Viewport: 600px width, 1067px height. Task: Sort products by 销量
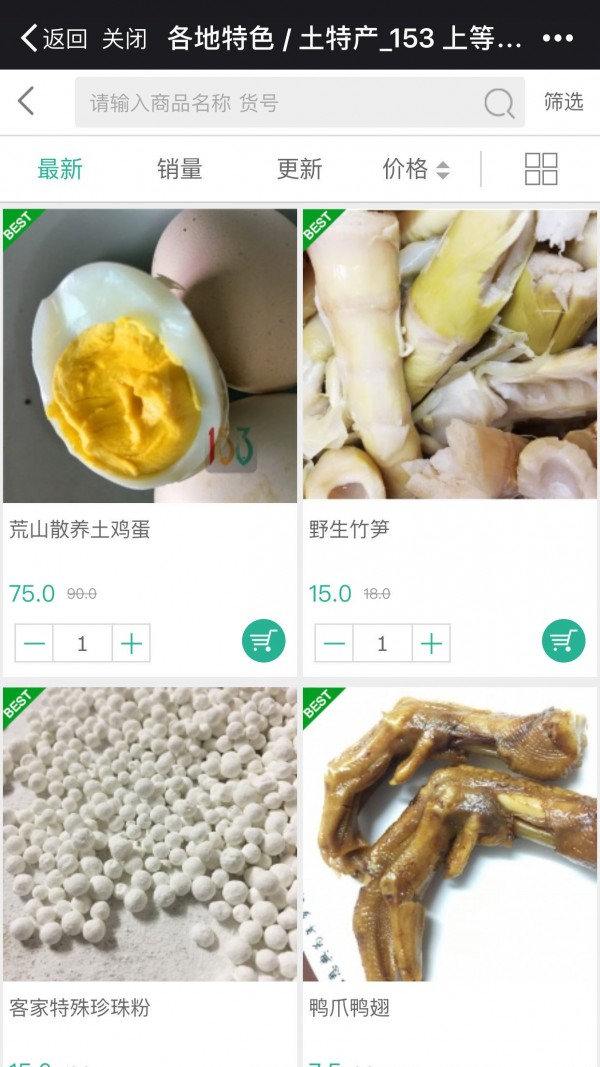(x=180, y=169)
